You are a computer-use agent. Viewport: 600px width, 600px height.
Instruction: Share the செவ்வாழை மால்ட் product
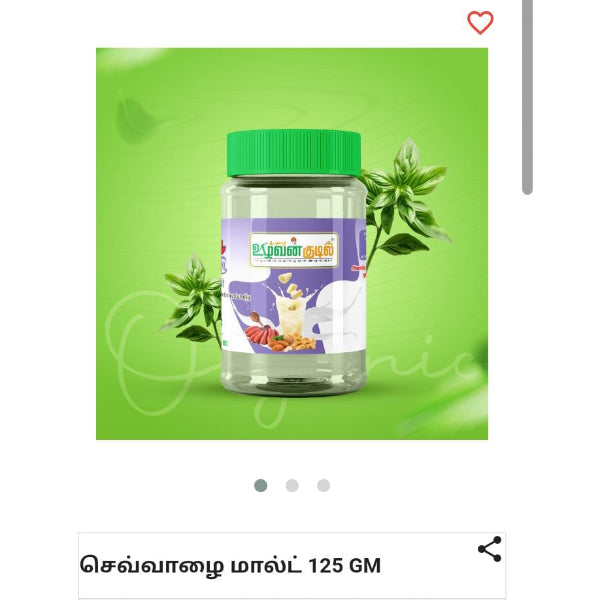[x=489, y=549]
